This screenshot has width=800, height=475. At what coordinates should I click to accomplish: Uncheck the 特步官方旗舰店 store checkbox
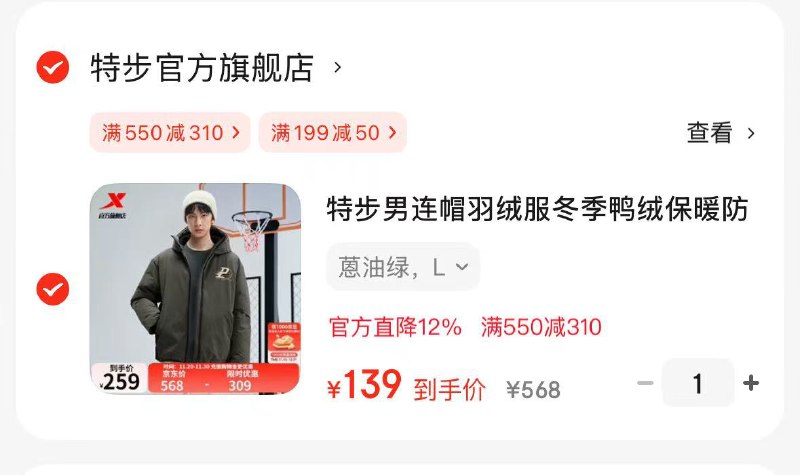pos(52,68)
